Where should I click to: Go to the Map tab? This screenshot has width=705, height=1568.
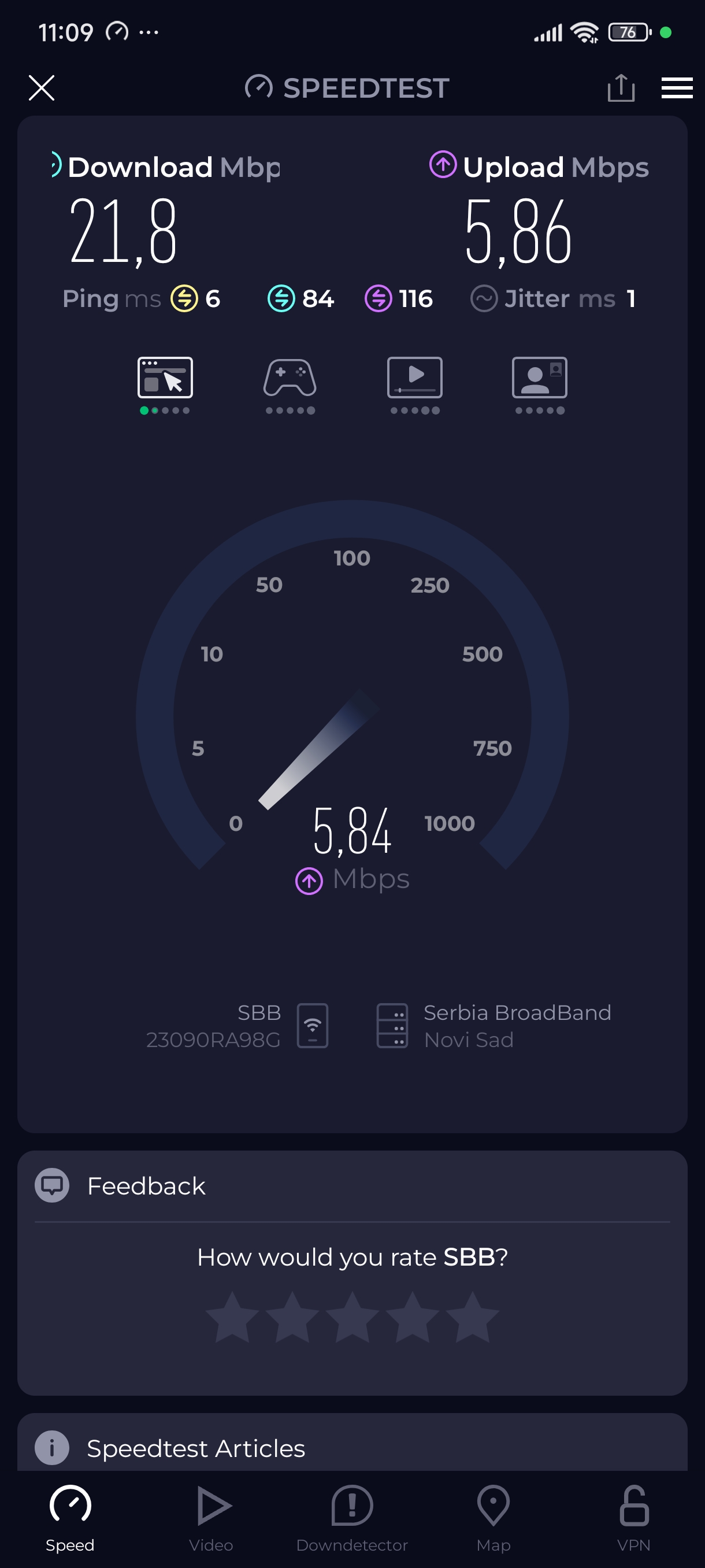coord(493,1517)
